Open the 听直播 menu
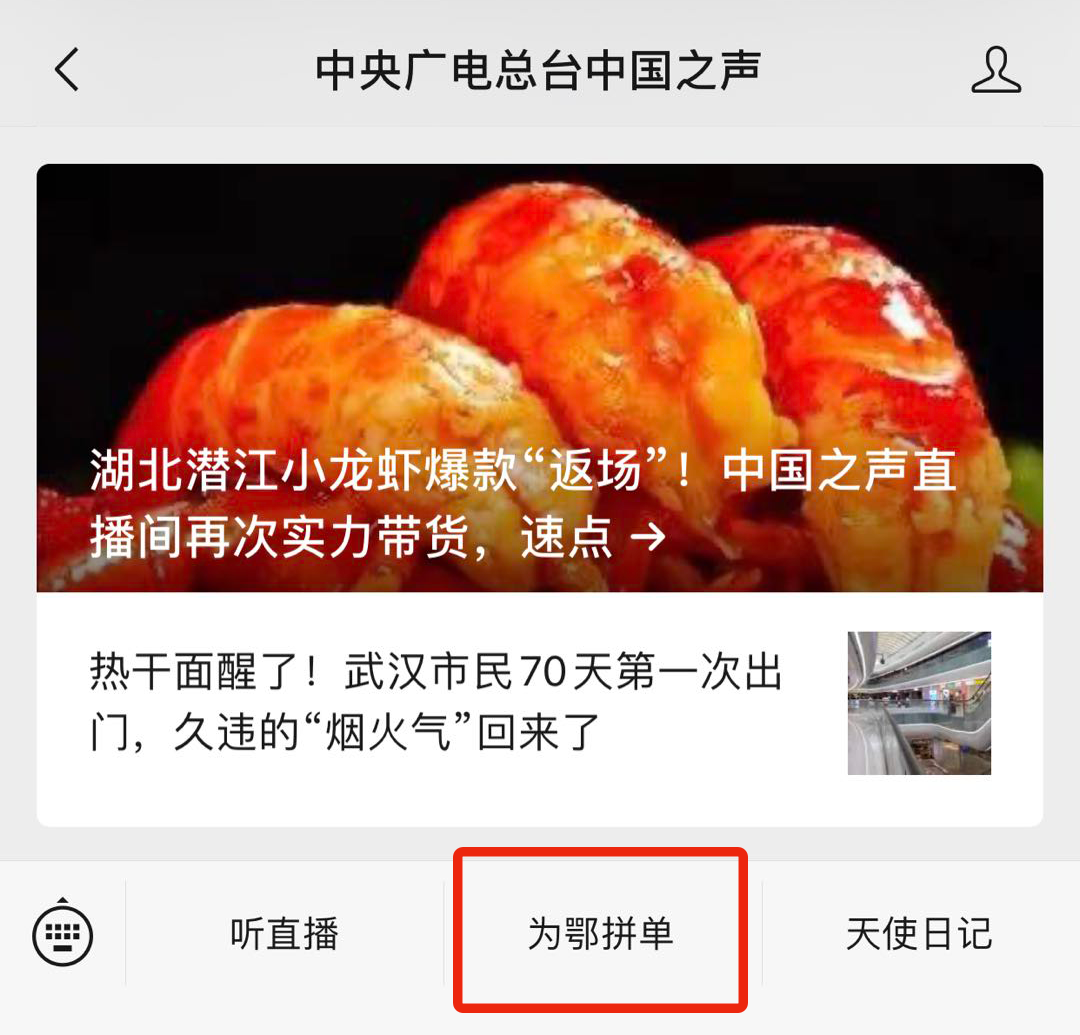 [285, 935]
